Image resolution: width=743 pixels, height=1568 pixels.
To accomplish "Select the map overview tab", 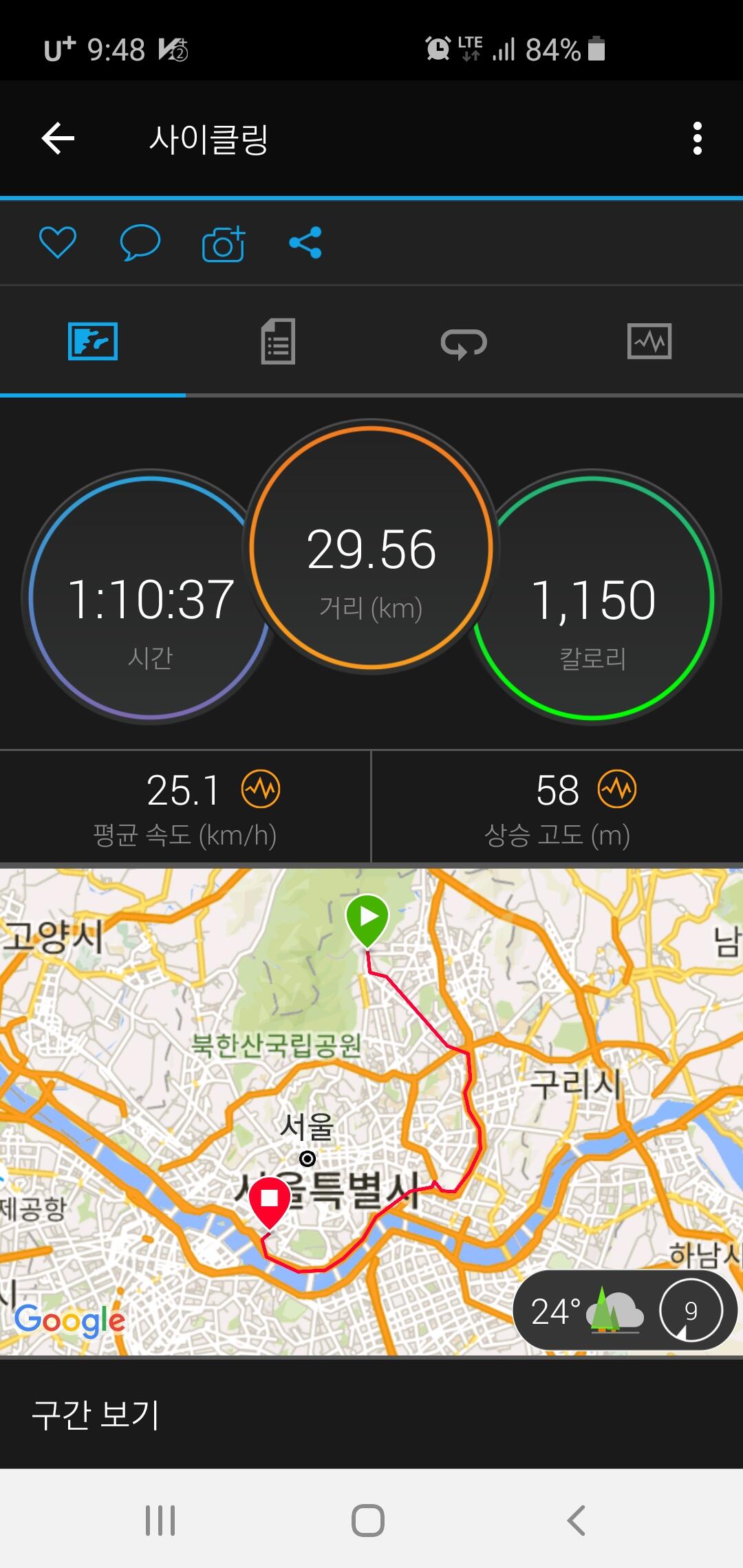I will click(x=93, y=341).
